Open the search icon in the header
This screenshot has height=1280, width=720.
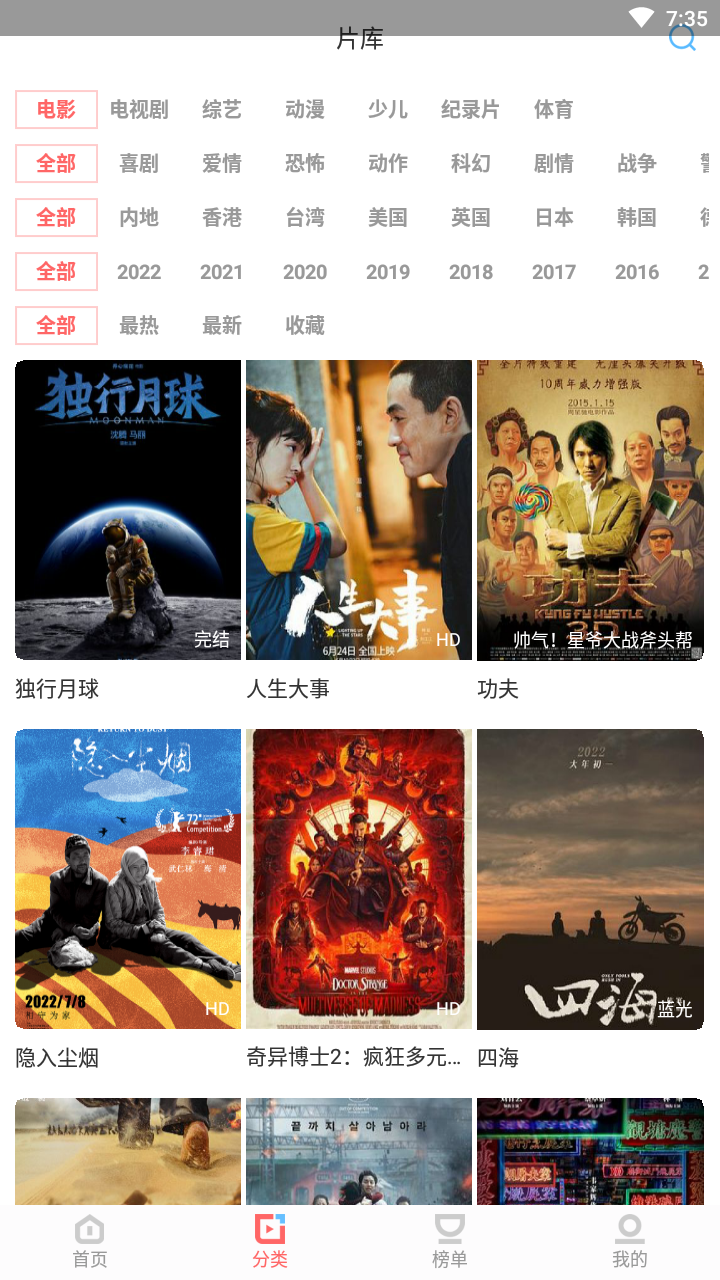tap(682, 38)
